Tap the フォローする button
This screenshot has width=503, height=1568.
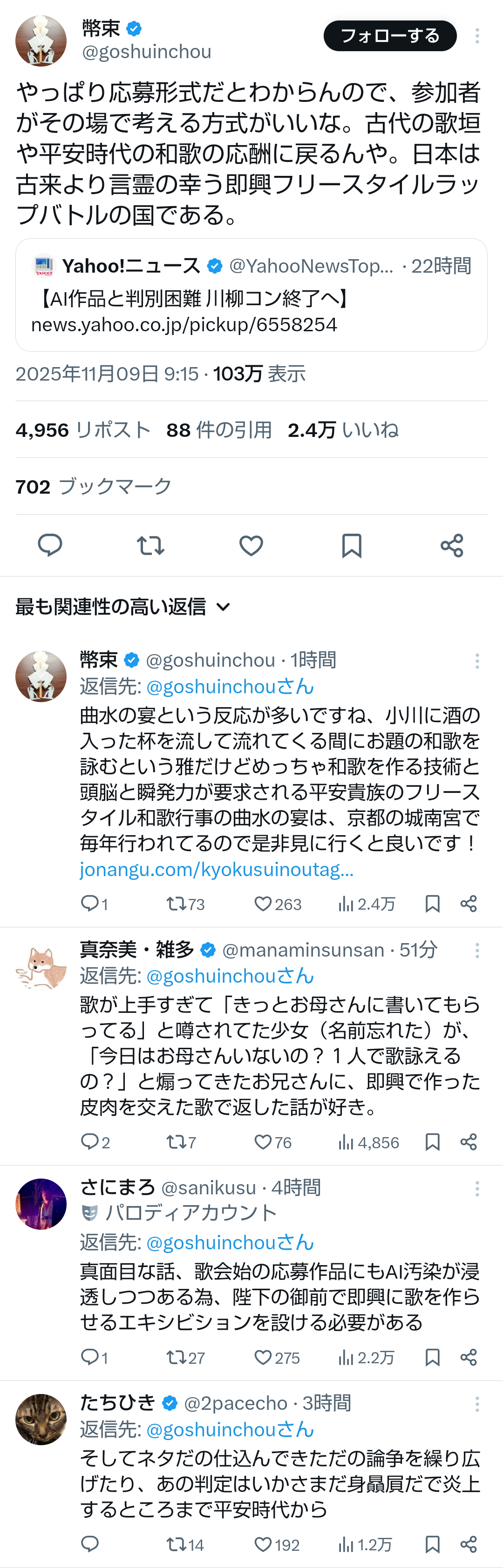pyautogui.click(x=390, y=36)
